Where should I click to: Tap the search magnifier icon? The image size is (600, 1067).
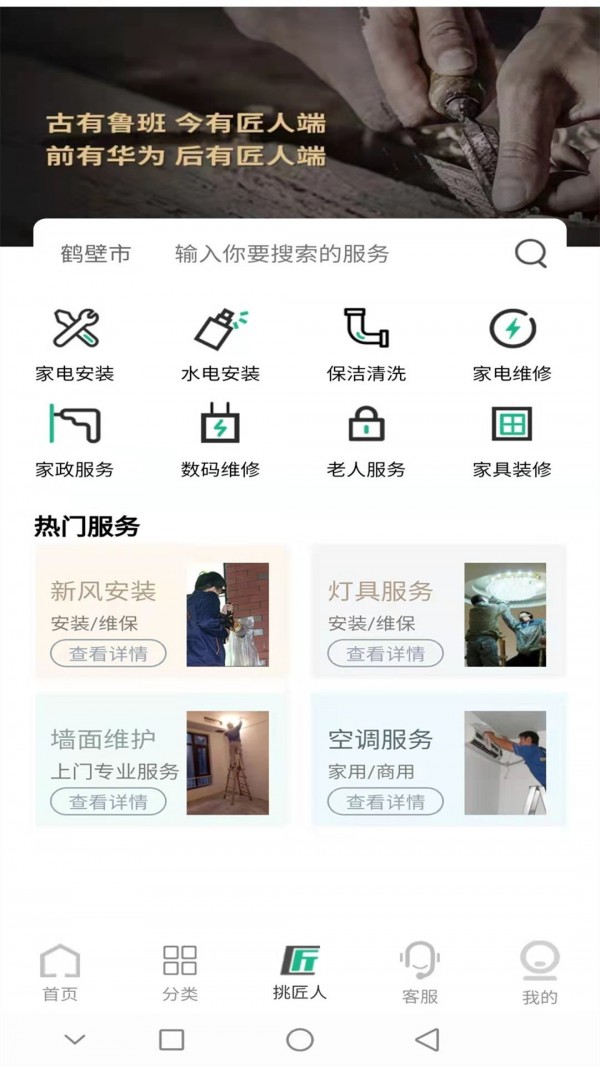tap(531, 254)
